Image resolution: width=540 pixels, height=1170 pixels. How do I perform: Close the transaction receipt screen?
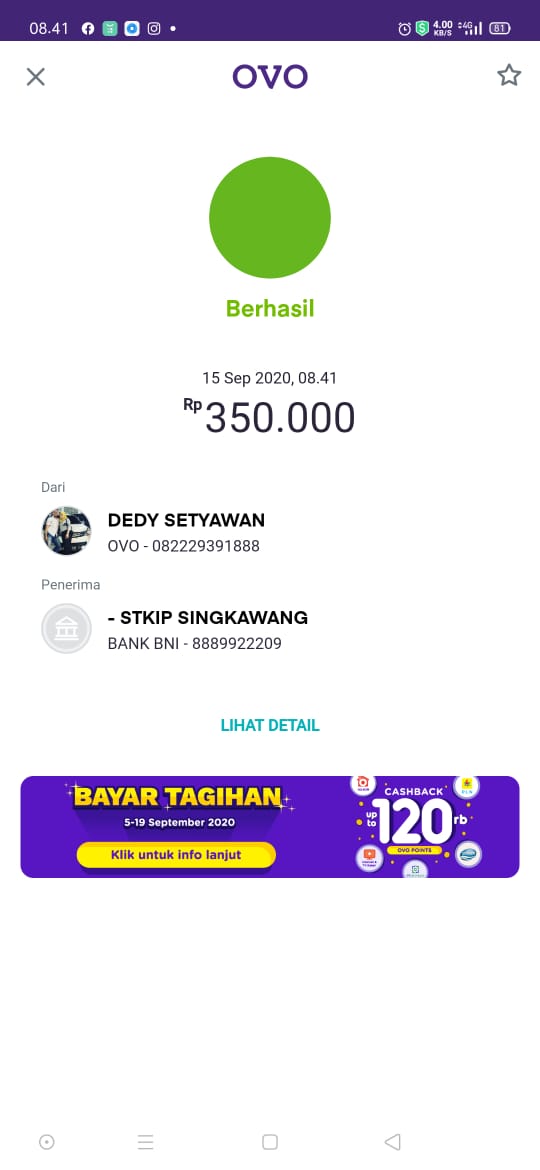(x=36, y=77)
